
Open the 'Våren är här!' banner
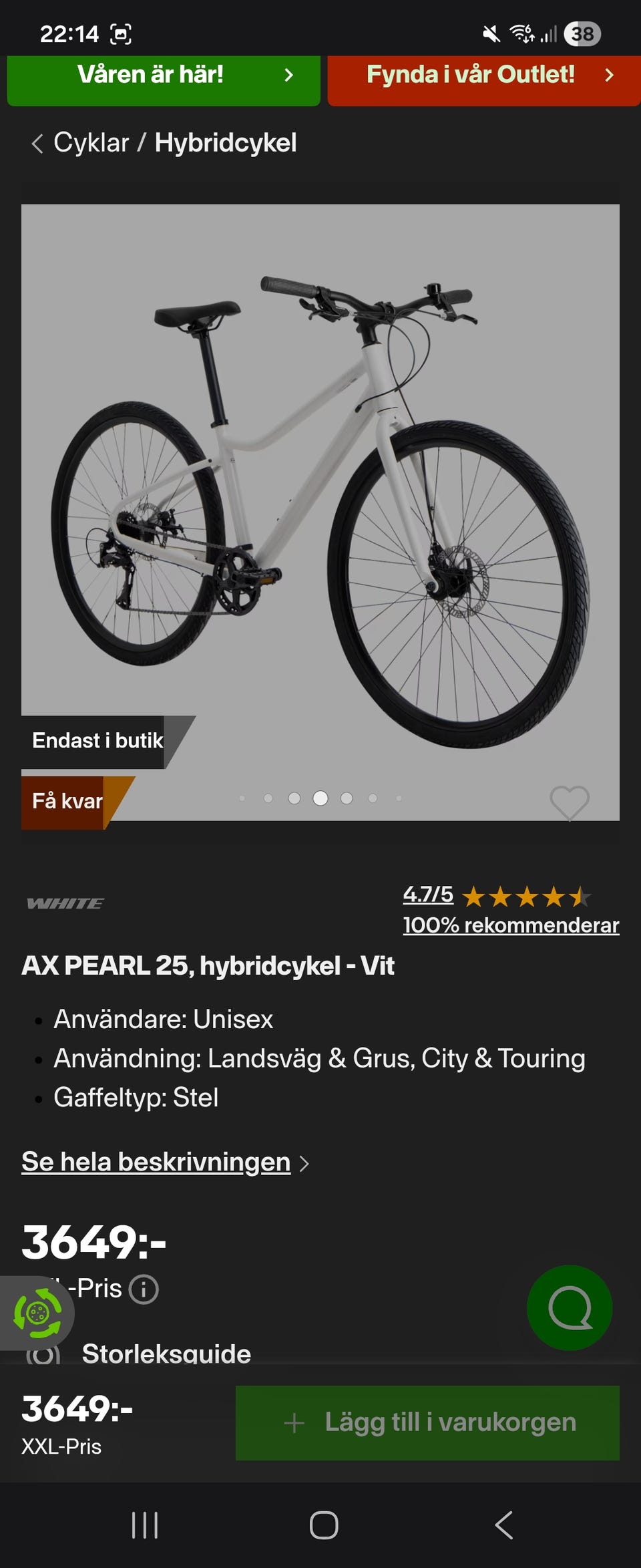click(164, 75)
